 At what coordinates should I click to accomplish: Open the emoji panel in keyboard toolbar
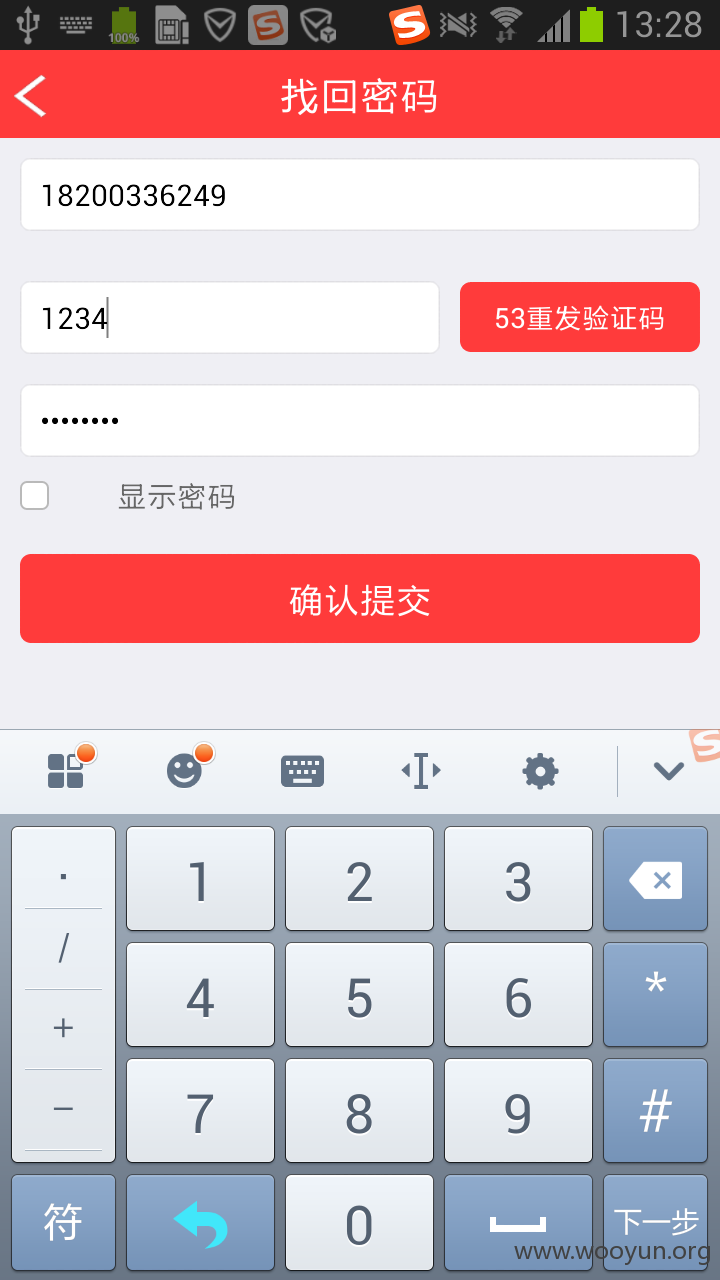click(185, 771)
